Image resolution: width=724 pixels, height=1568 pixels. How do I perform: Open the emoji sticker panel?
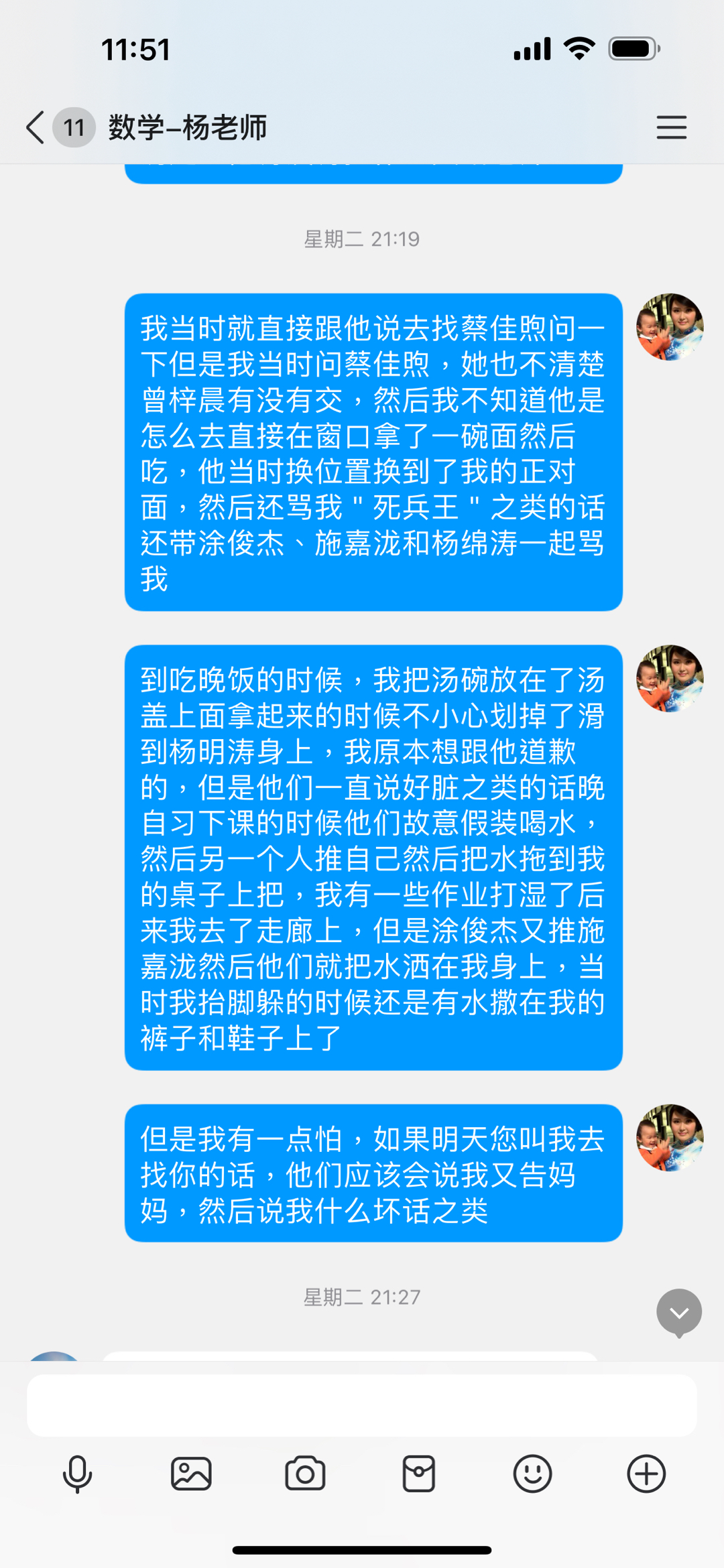pyautogui.click(x=532, y=1474)
